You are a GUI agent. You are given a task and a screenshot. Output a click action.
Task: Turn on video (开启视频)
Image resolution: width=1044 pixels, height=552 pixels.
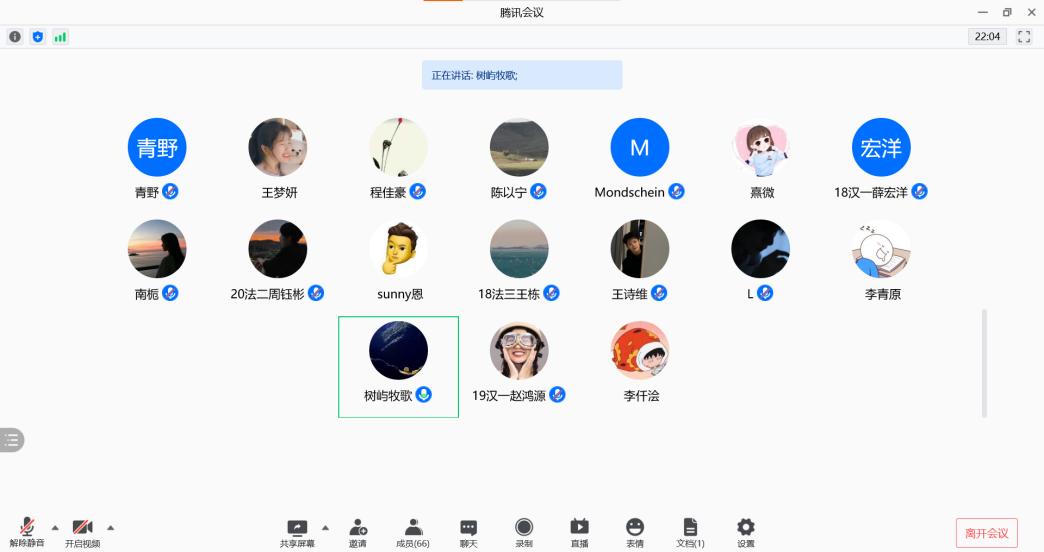[82, 531]
